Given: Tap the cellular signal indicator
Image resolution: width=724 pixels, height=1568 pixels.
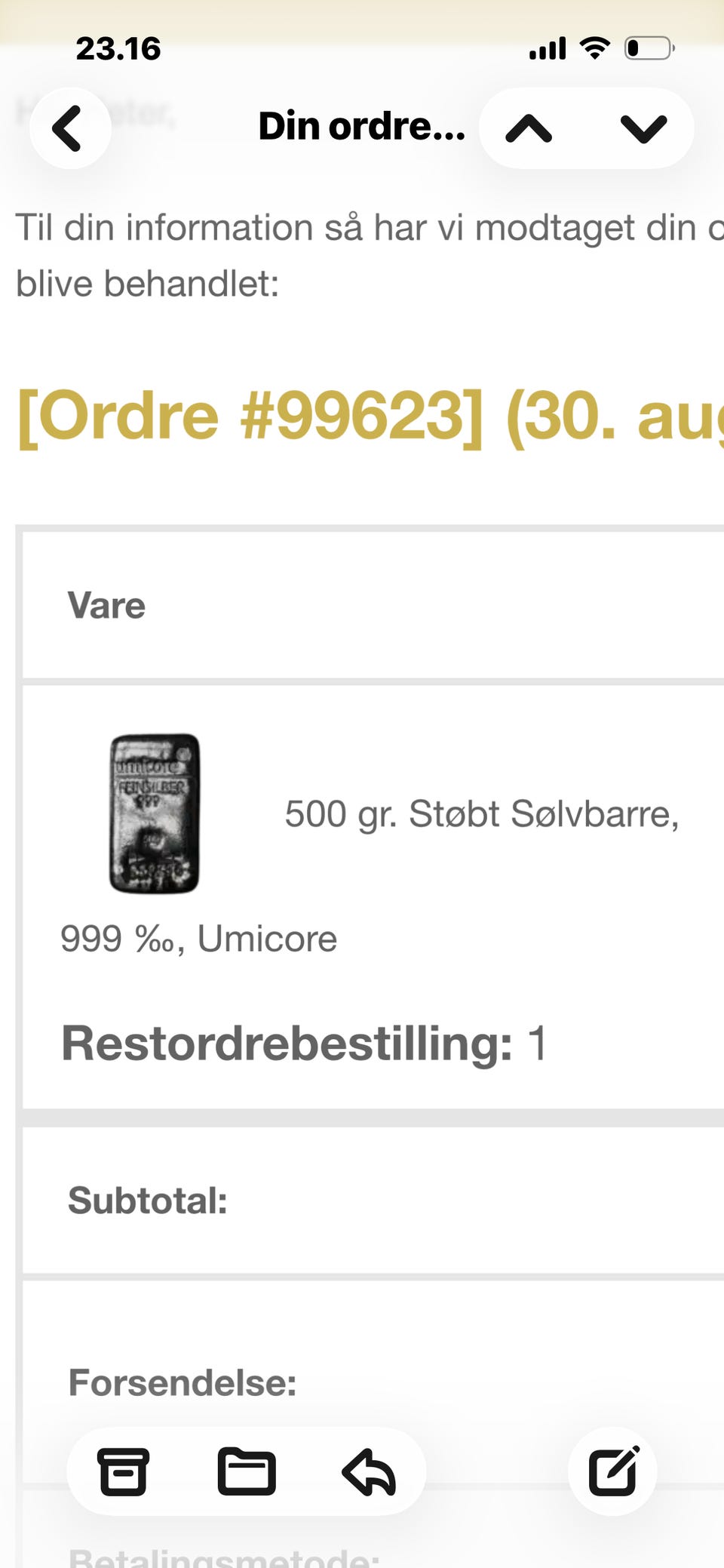Looking at the screenshot, I should tap(546, 48).
